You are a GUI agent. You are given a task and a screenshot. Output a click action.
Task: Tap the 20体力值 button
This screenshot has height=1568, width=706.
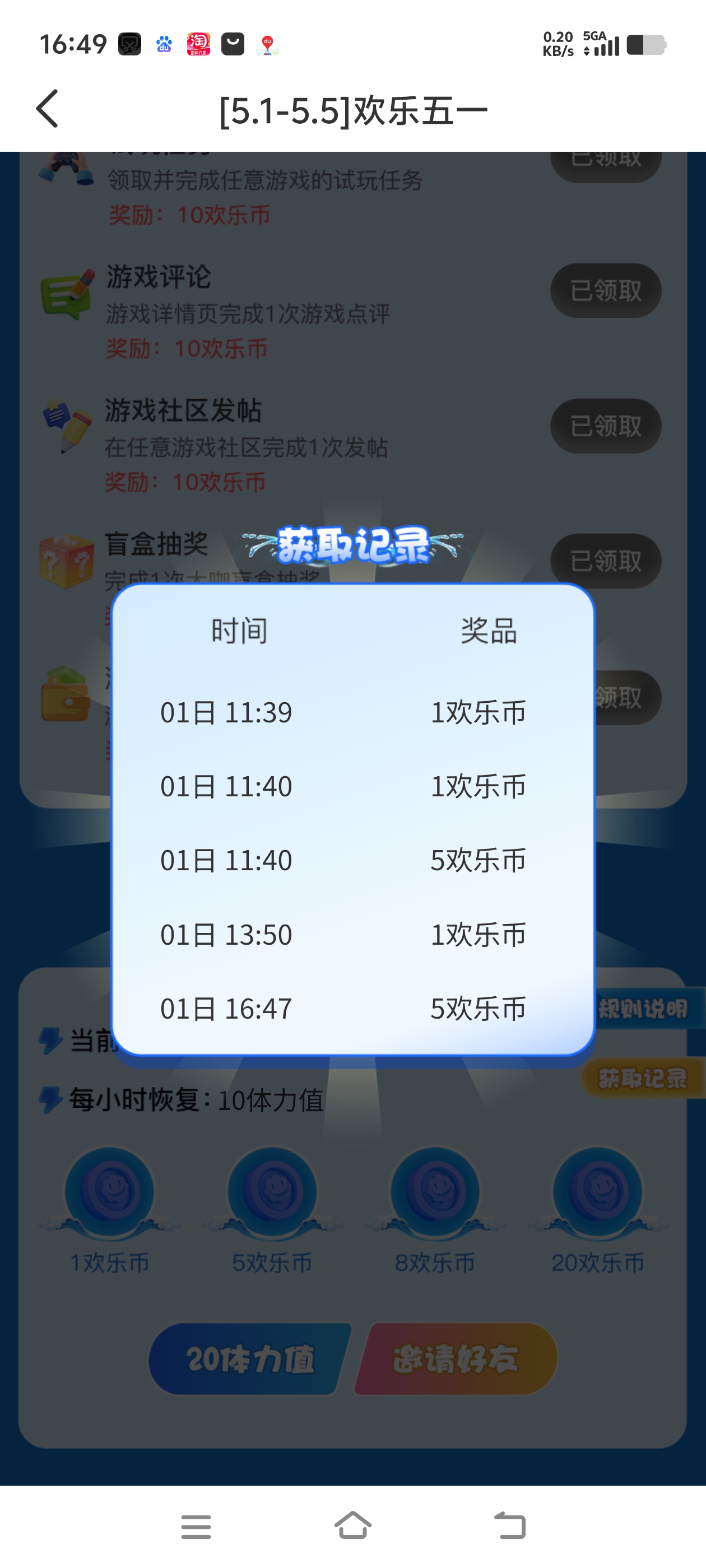coord(250,1359)
